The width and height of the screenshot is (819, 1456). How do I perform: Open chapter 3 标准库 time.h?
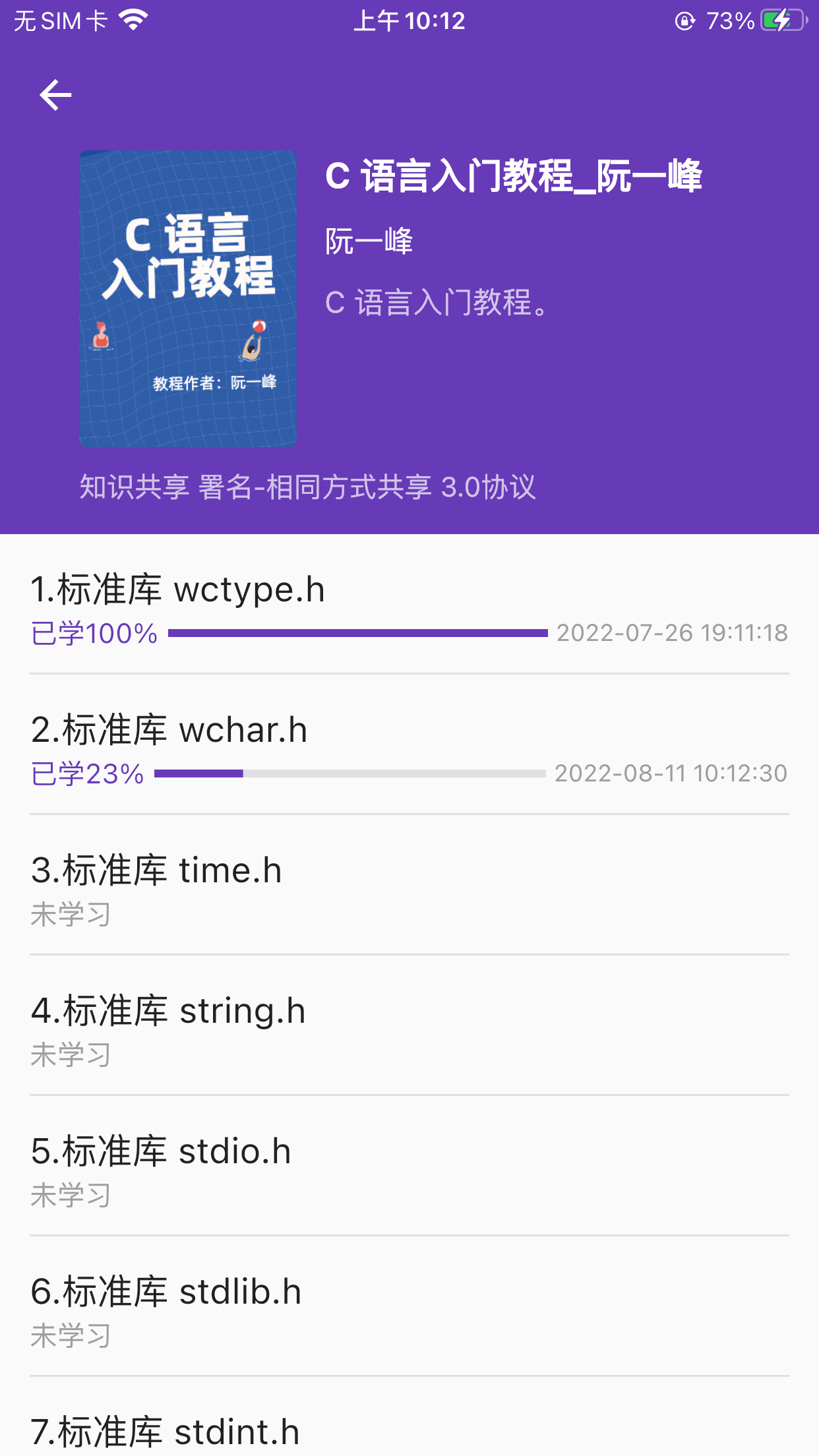point(409,888)
